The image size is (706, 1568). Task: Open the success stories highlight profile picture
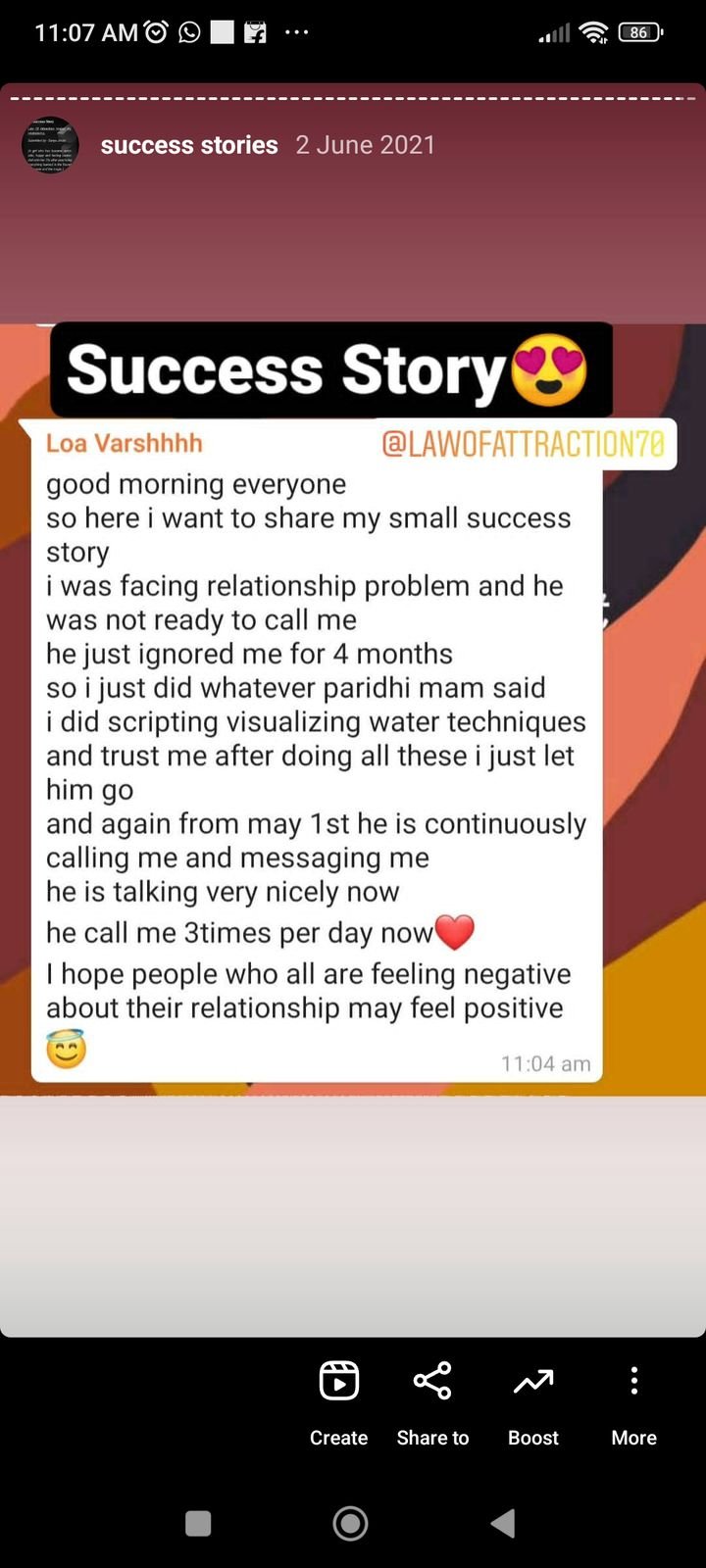50,145
